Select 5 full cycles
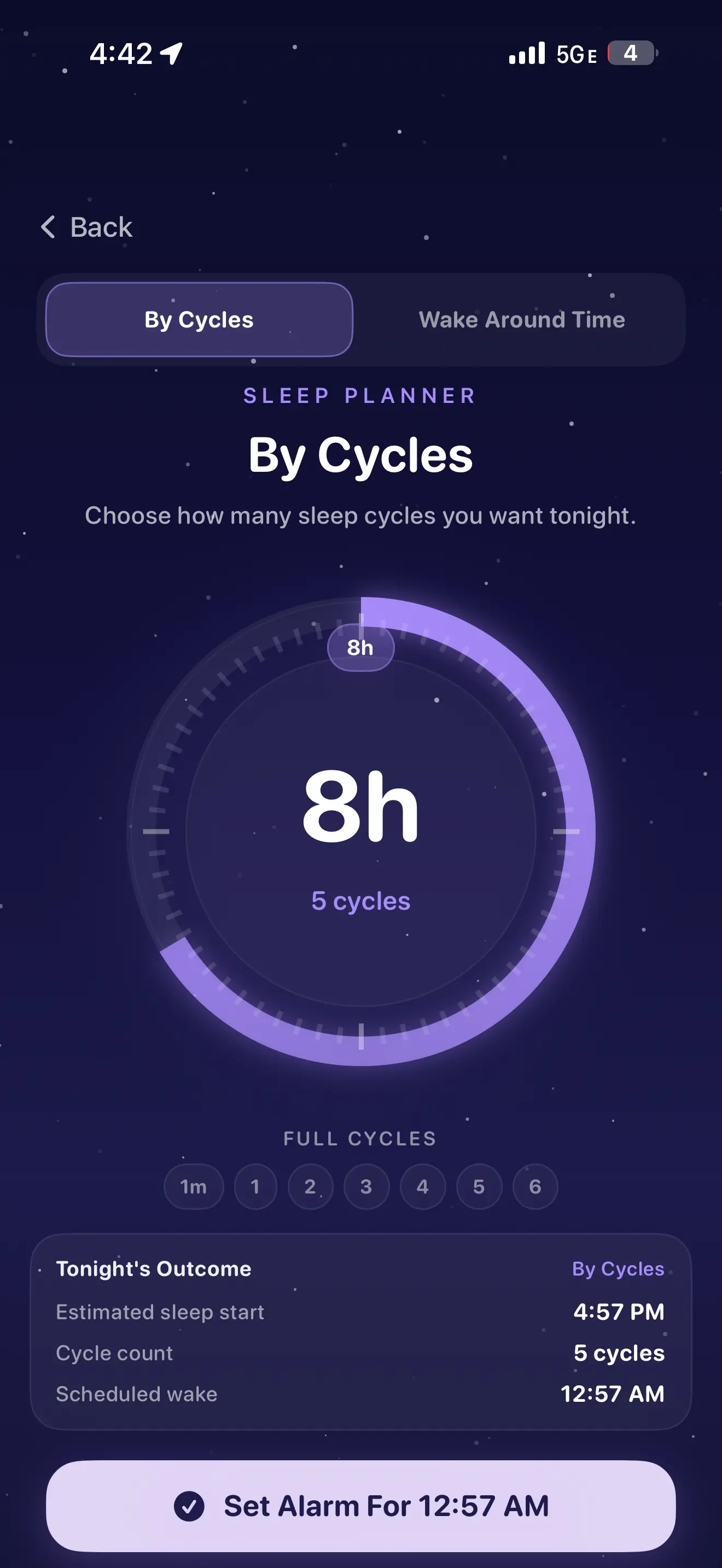The image size is (722, 1568). [x=479, y=1186]
